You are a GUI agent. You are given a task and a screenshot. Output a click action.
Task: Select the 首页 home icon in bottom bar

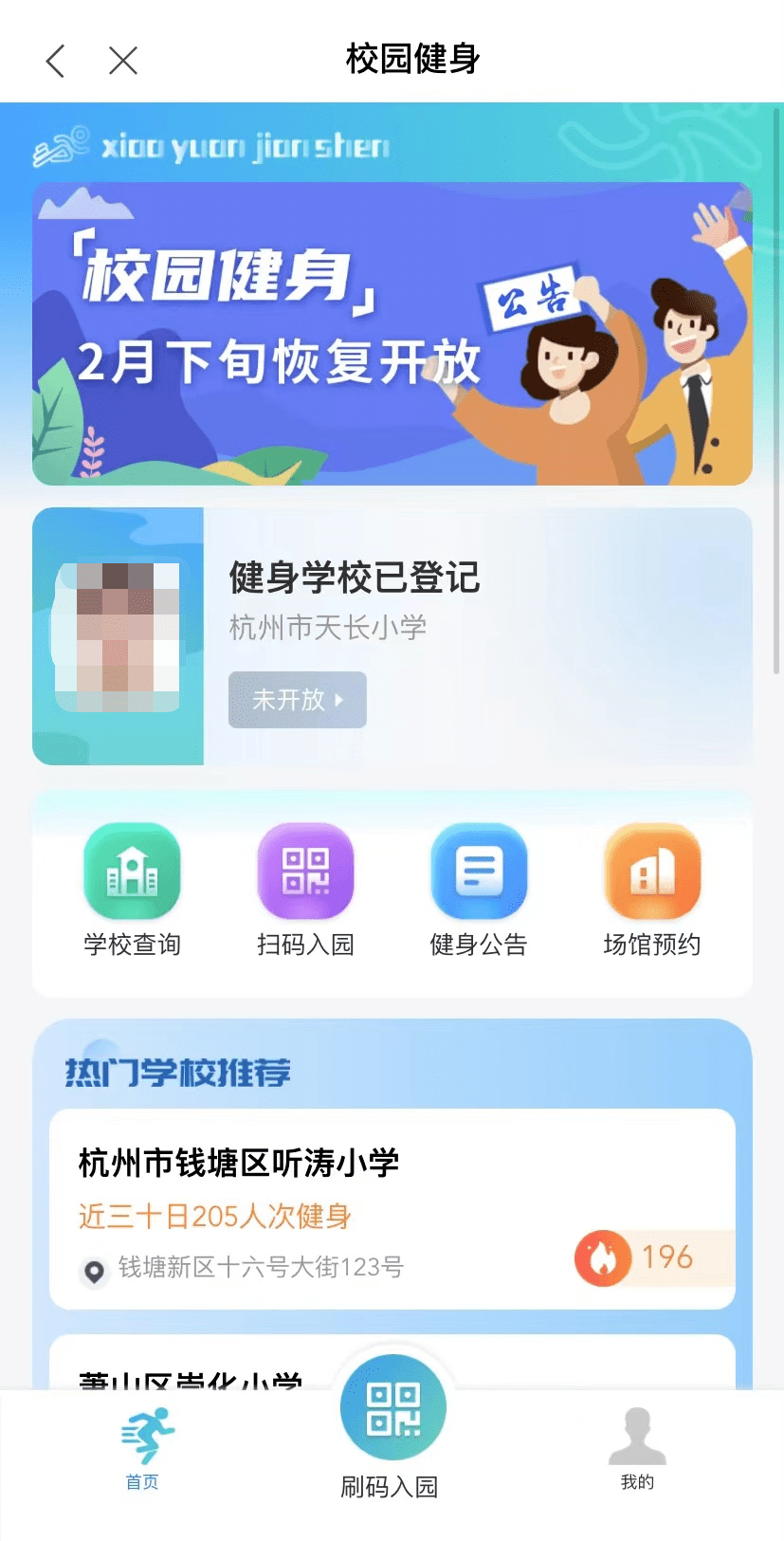(x=140, y=1435)
